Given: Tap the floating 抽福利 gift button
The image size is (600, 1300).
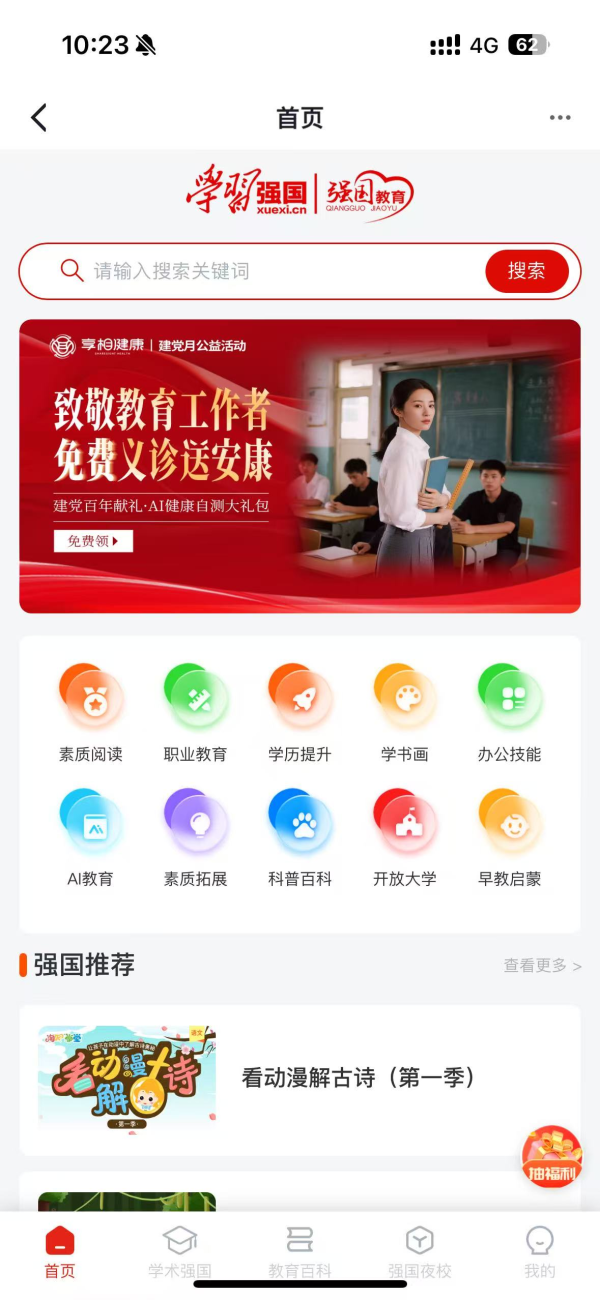Looking at the screenshot, I should coord(552,1157).
